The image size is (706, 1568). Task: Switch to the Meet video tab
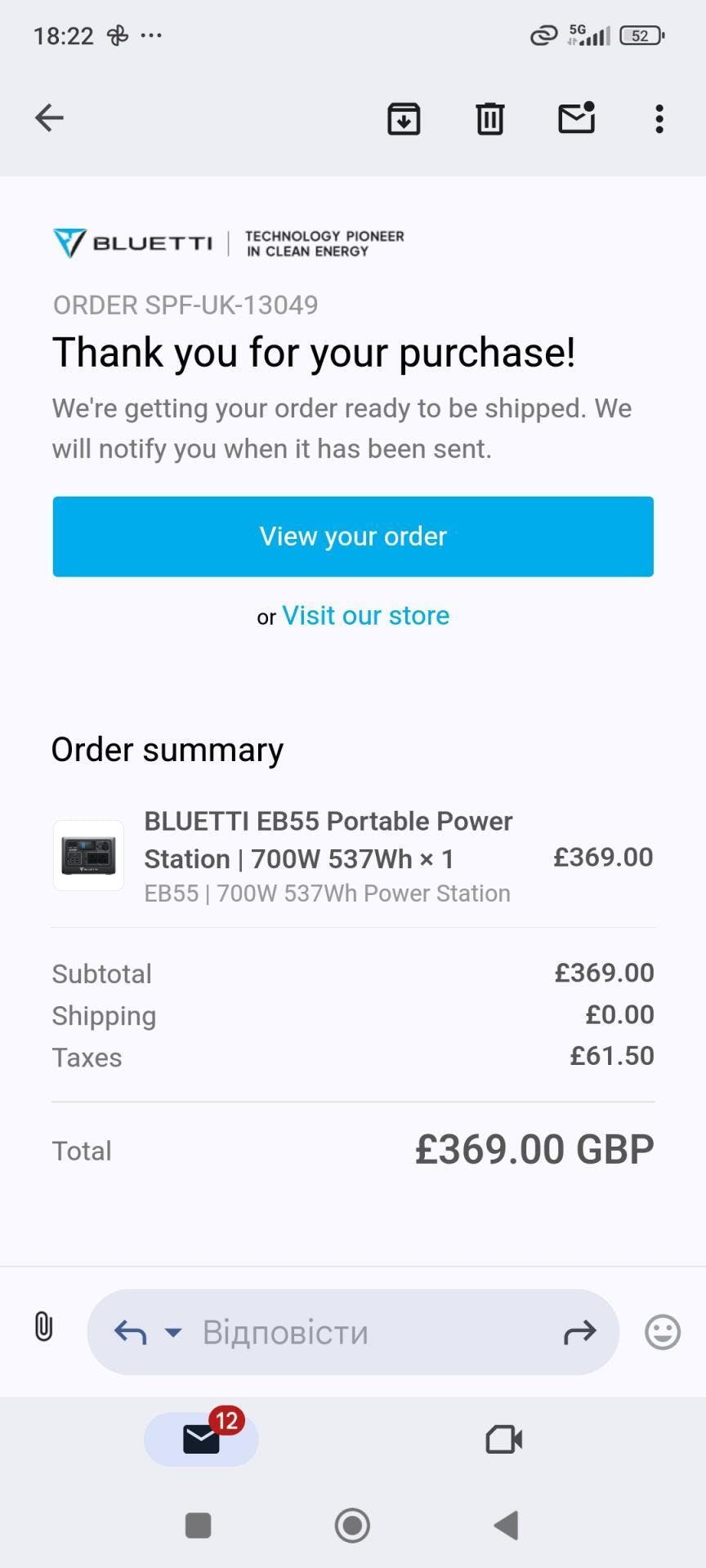point(504,1439)
